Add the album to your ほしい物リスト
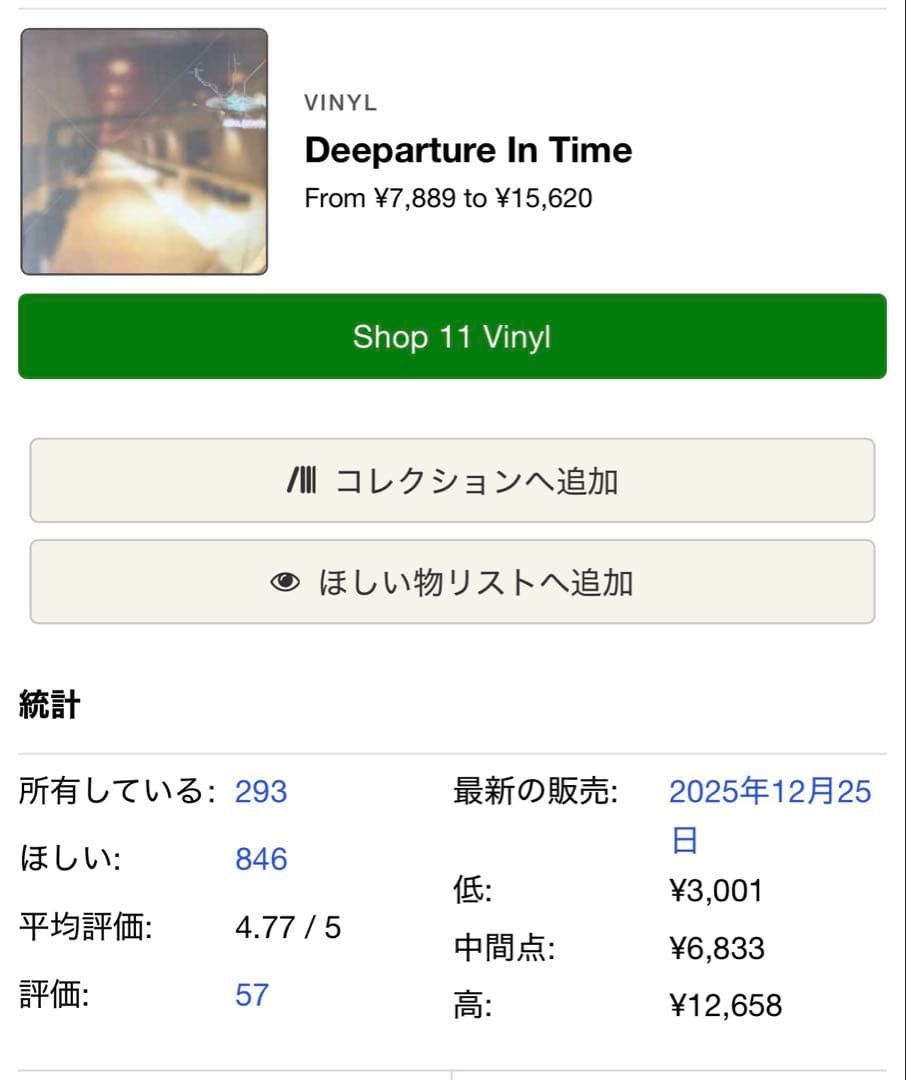This screenshot has height=1080, width=906. coord(453,581)
